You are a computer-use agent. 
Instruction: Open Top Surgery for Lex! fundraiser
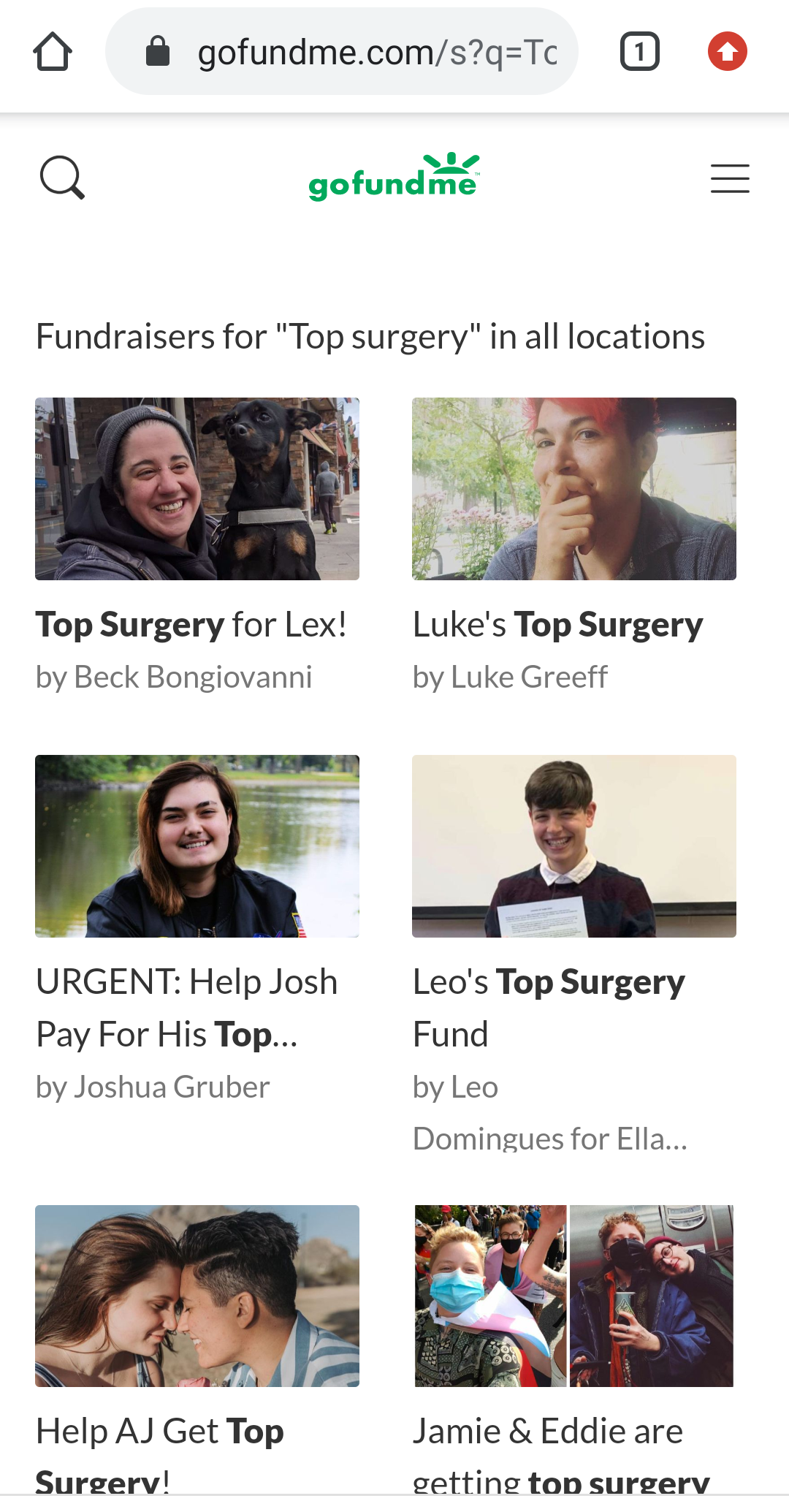click(197, 546)
